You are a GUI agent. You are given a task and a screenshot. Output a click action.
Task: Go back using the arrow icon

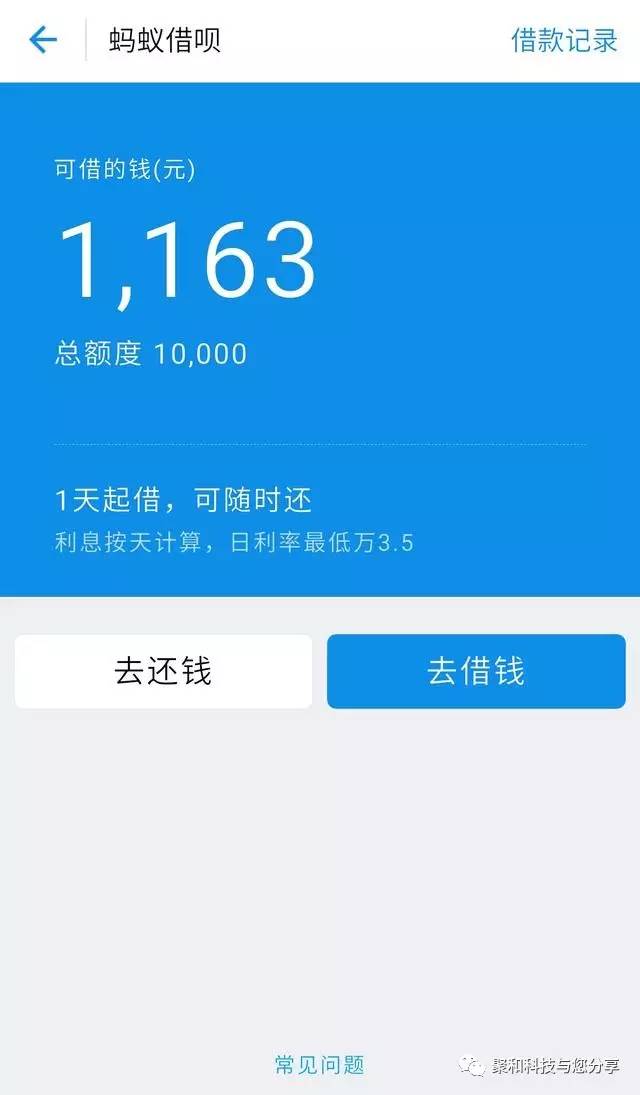(x=43, y=40)
